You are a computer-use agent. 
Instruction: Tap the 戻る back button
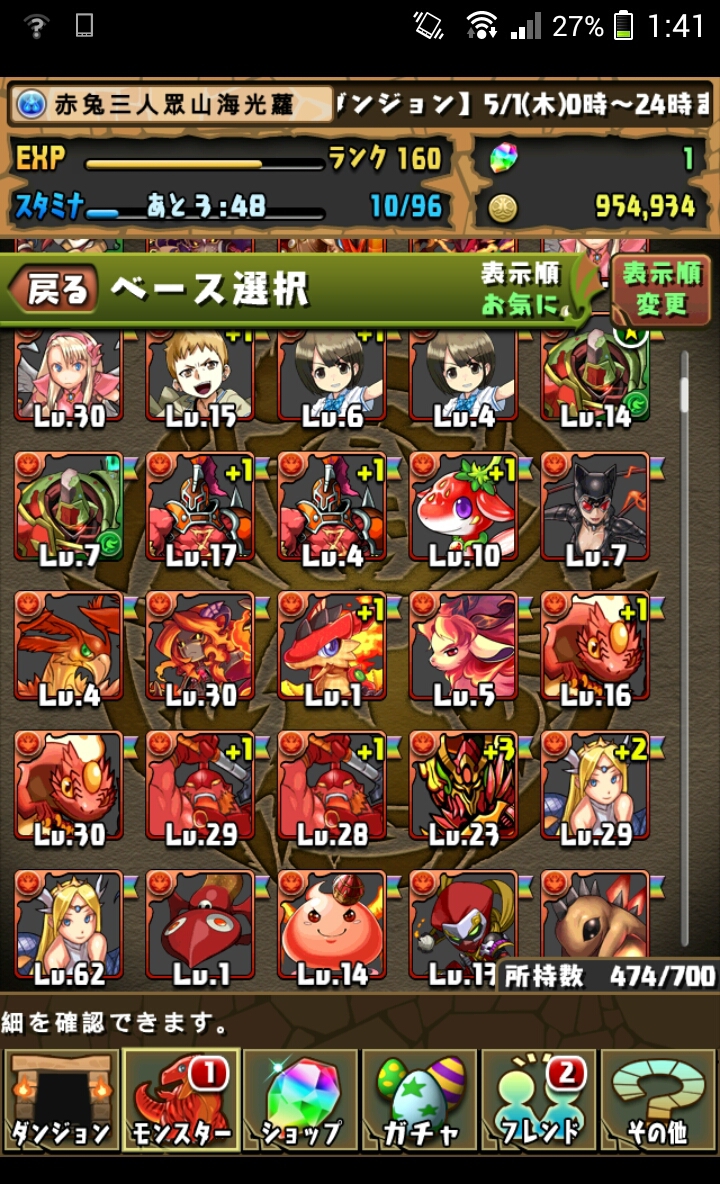(54, 288)
